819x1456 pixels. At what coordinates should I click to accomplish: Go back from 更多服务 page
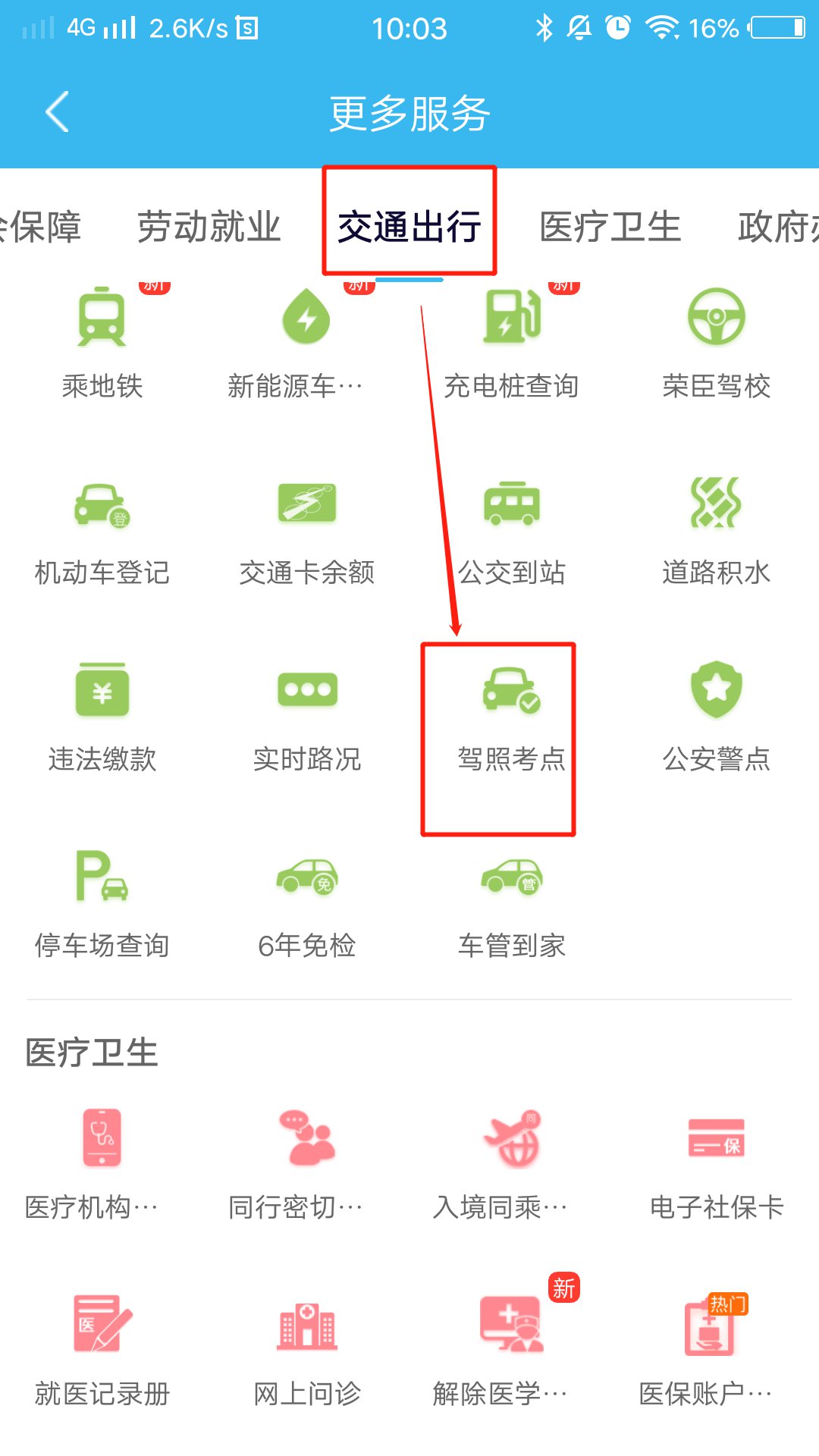click(x=58, y=112)
